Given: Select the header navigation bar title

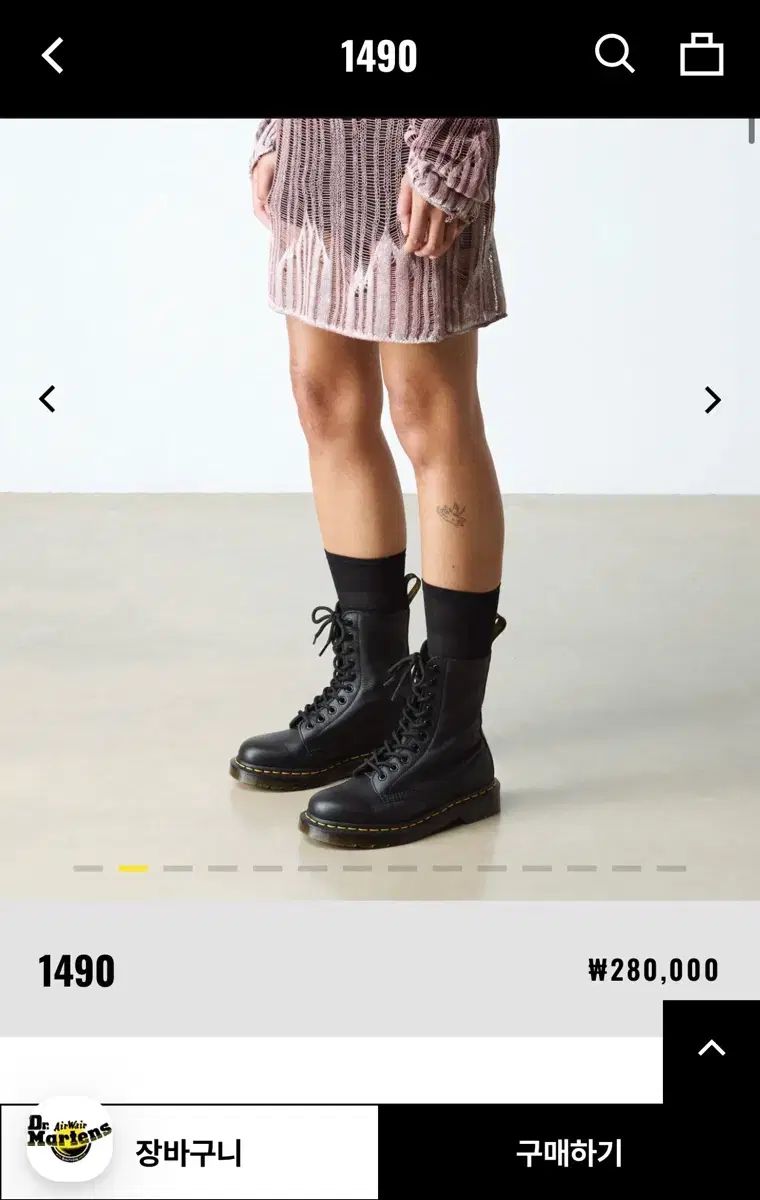Looking at the screenshot, I should tap(380, 55).
